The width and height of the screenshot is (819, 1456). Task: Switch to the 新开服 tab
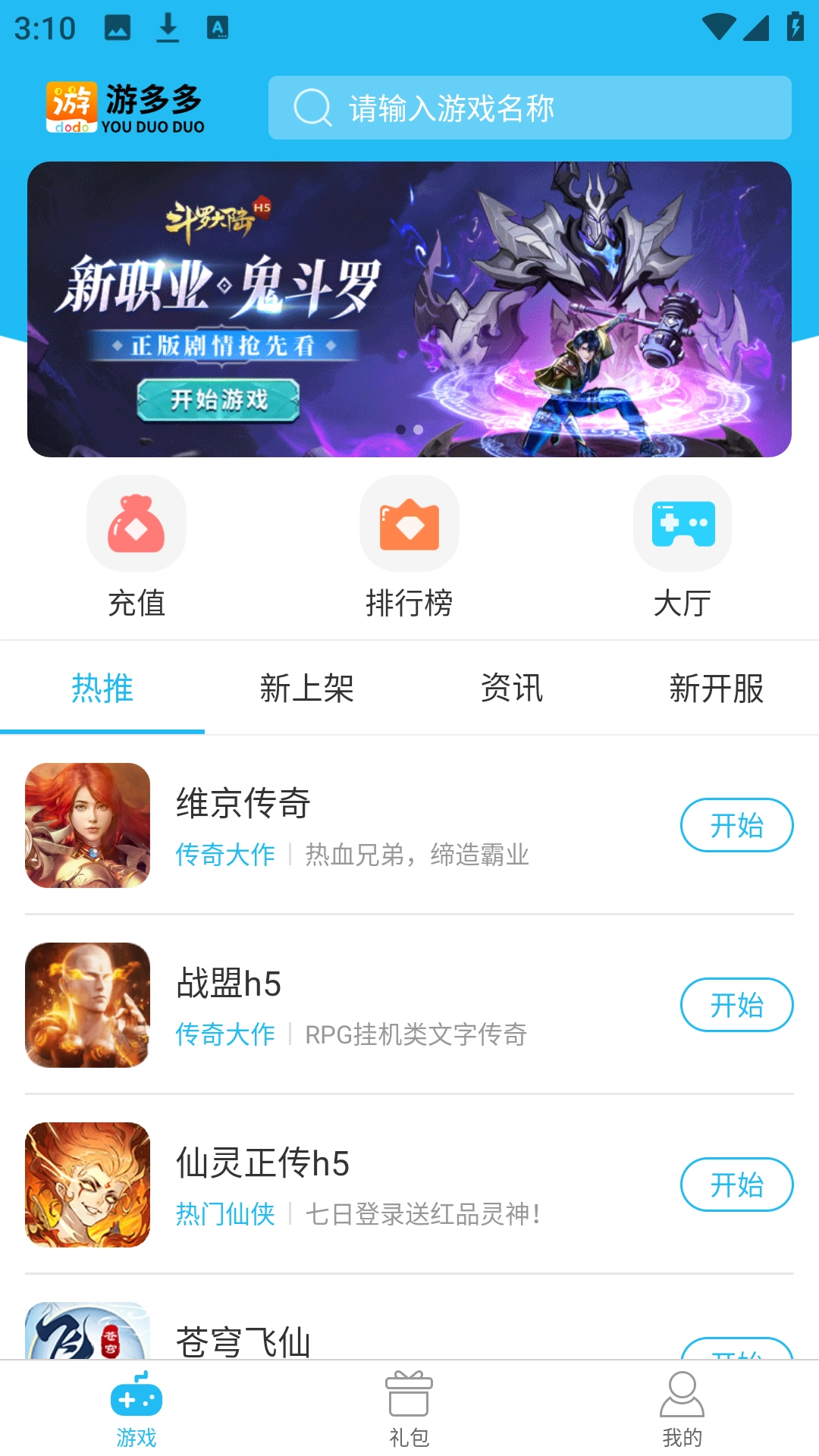pyautogui.click(x=717, y=689)
